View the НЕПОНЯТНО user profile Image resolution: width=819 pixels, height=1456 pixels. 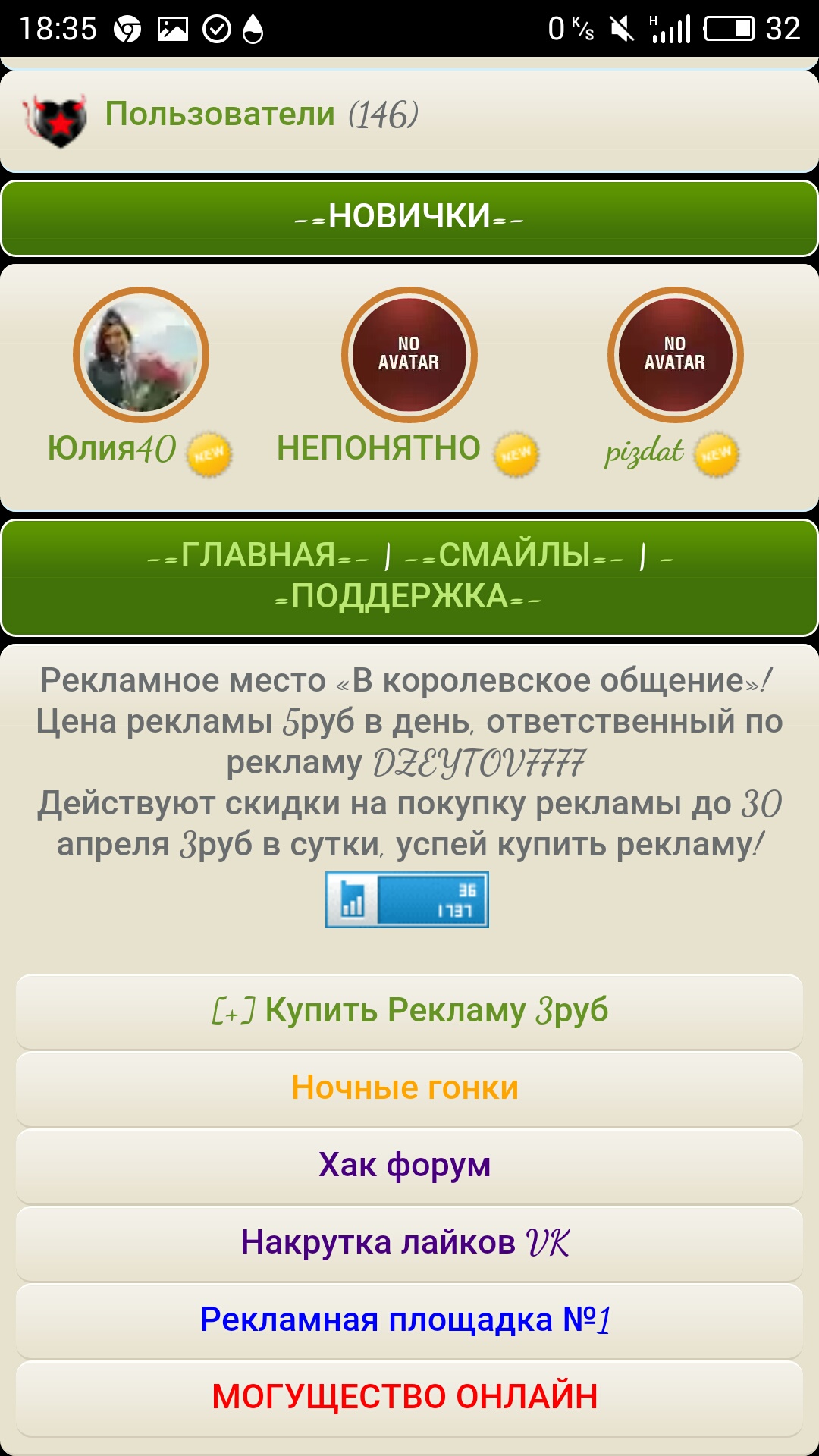(378, 448)
